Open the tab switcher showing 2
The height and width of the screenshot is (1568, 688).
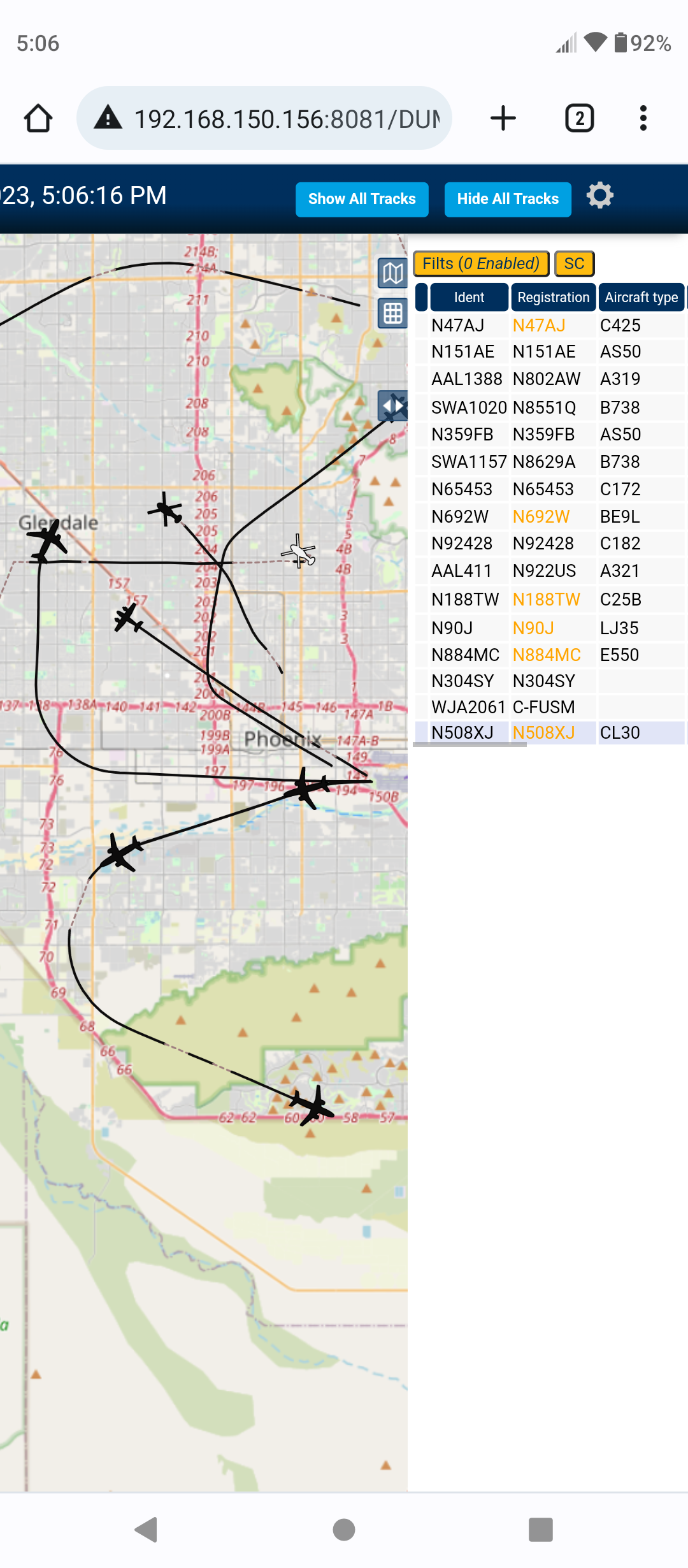coord(580,119)
